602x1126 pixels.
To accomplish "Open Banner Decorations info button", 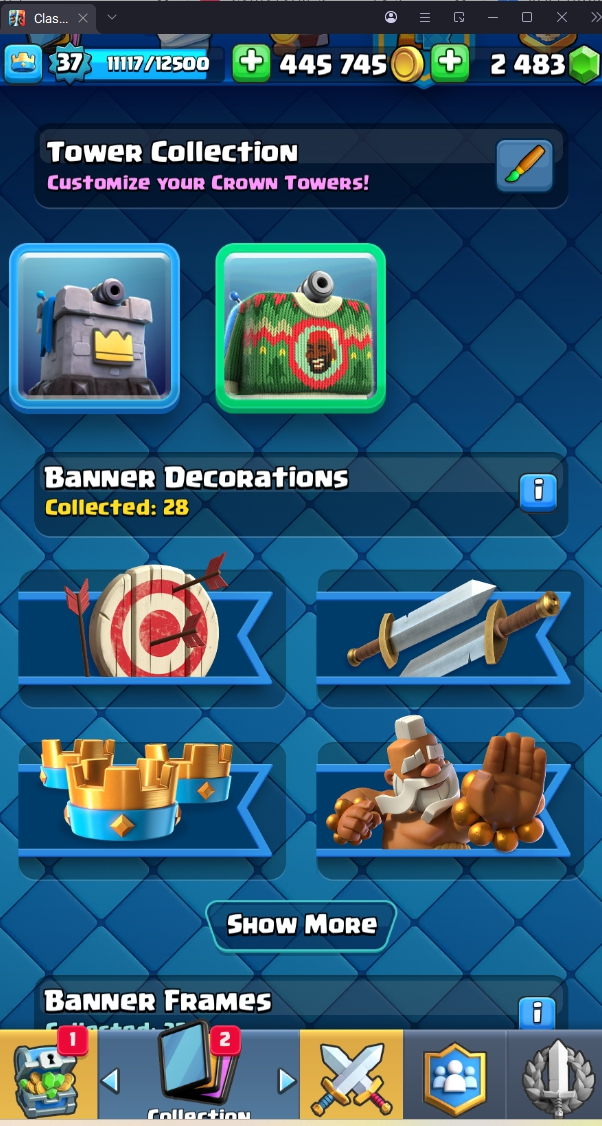I will coord(538,491).
